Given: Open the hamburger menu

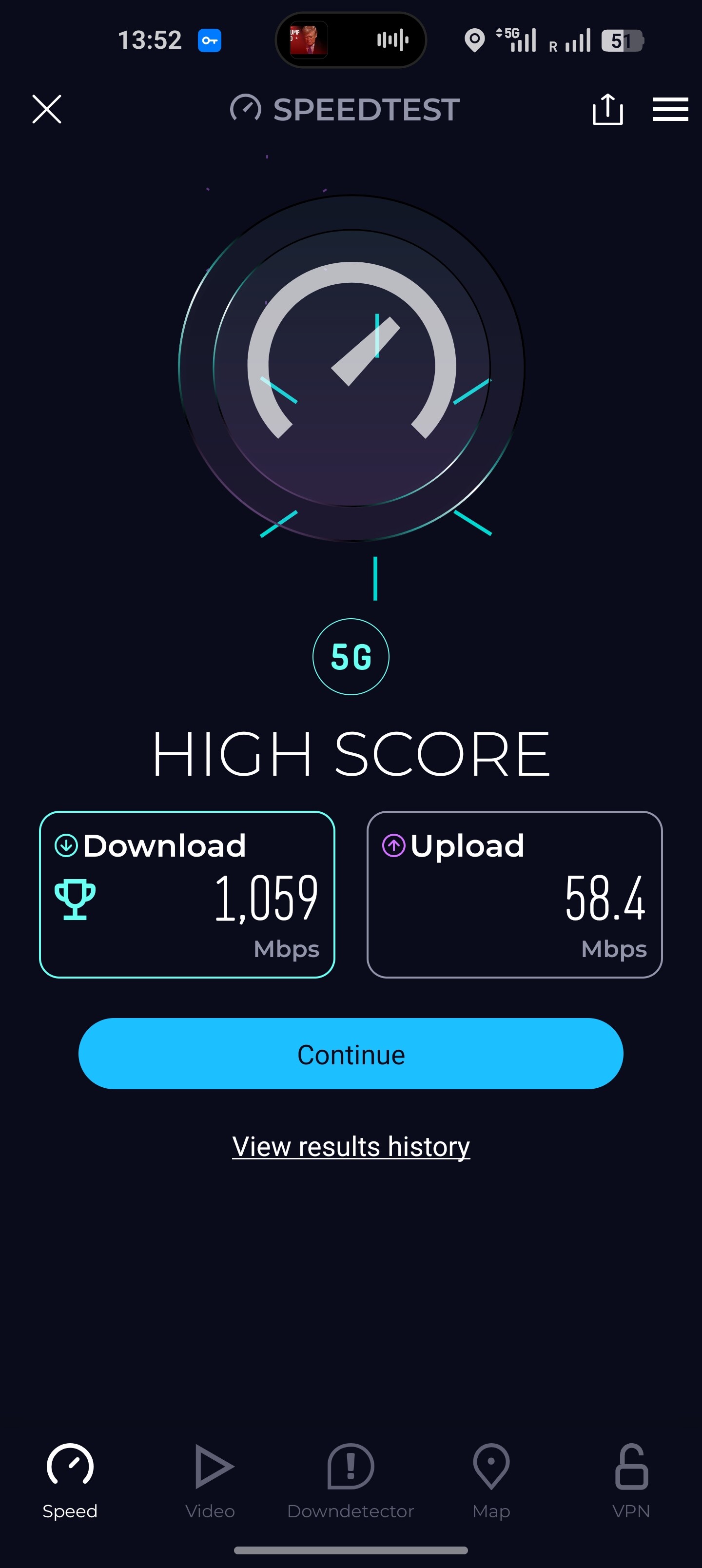Looking at the screenshot, I should pyautogui.click(x=670, y=110).
